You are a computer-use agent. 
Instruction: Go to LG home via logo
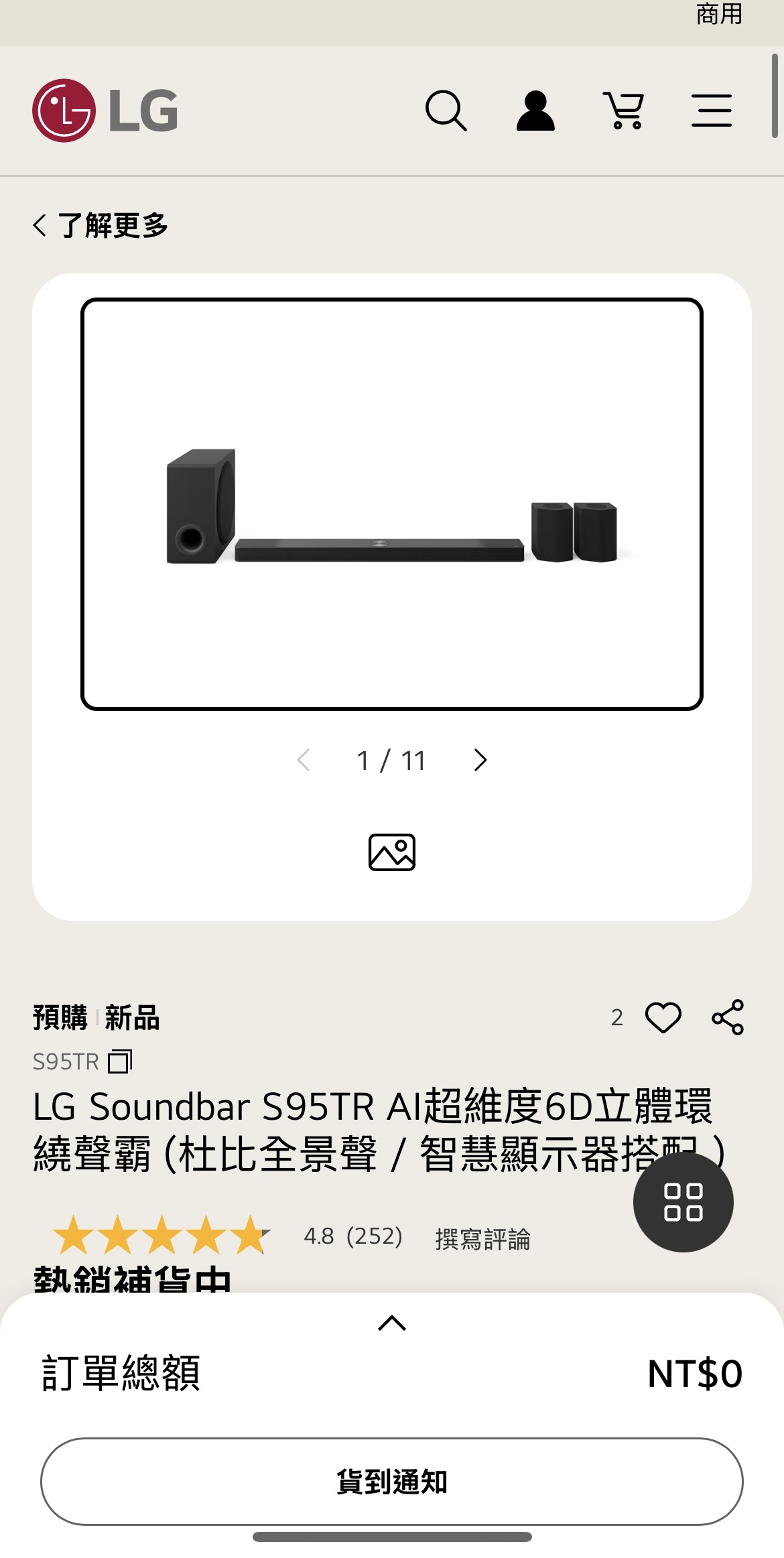pos(106,111)
